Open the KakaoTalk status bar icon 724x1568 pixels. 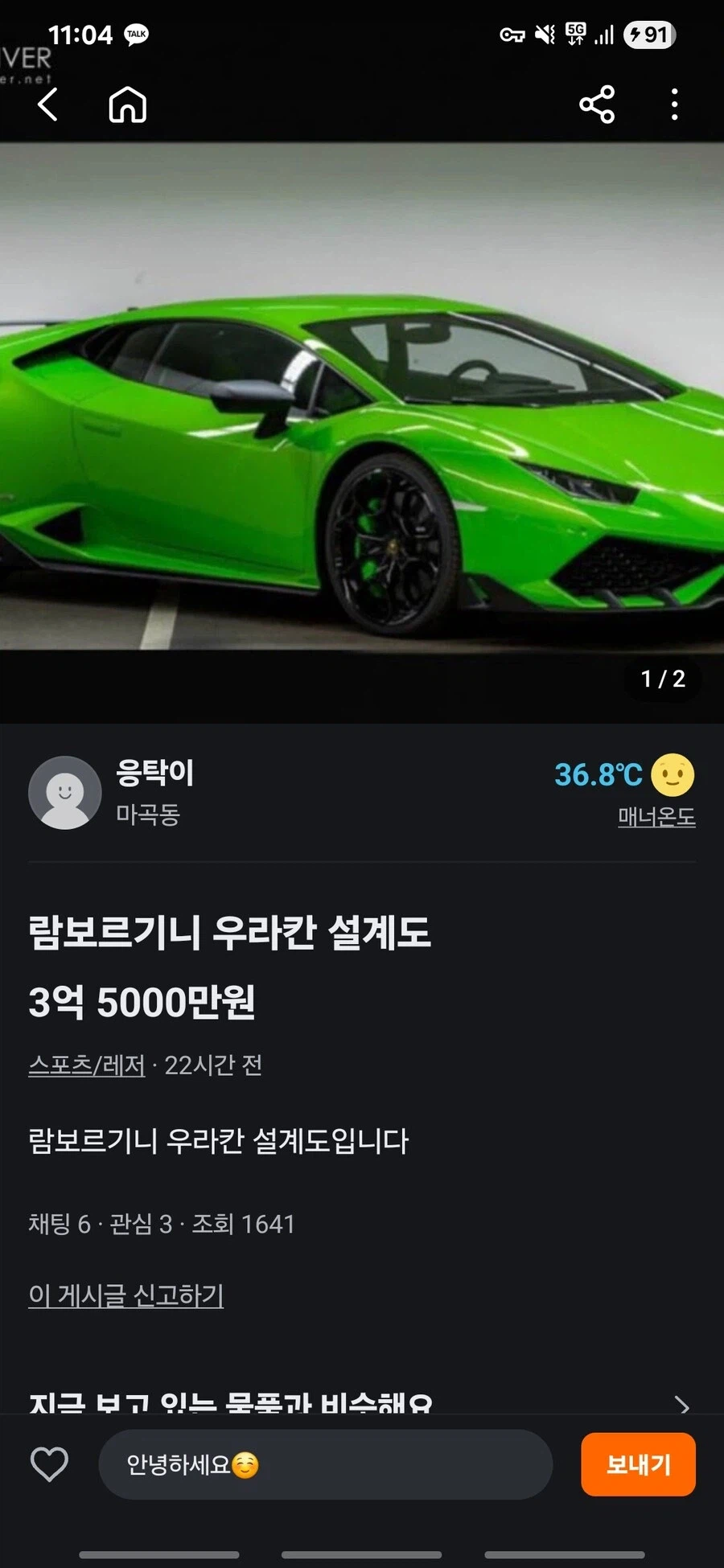134,34
